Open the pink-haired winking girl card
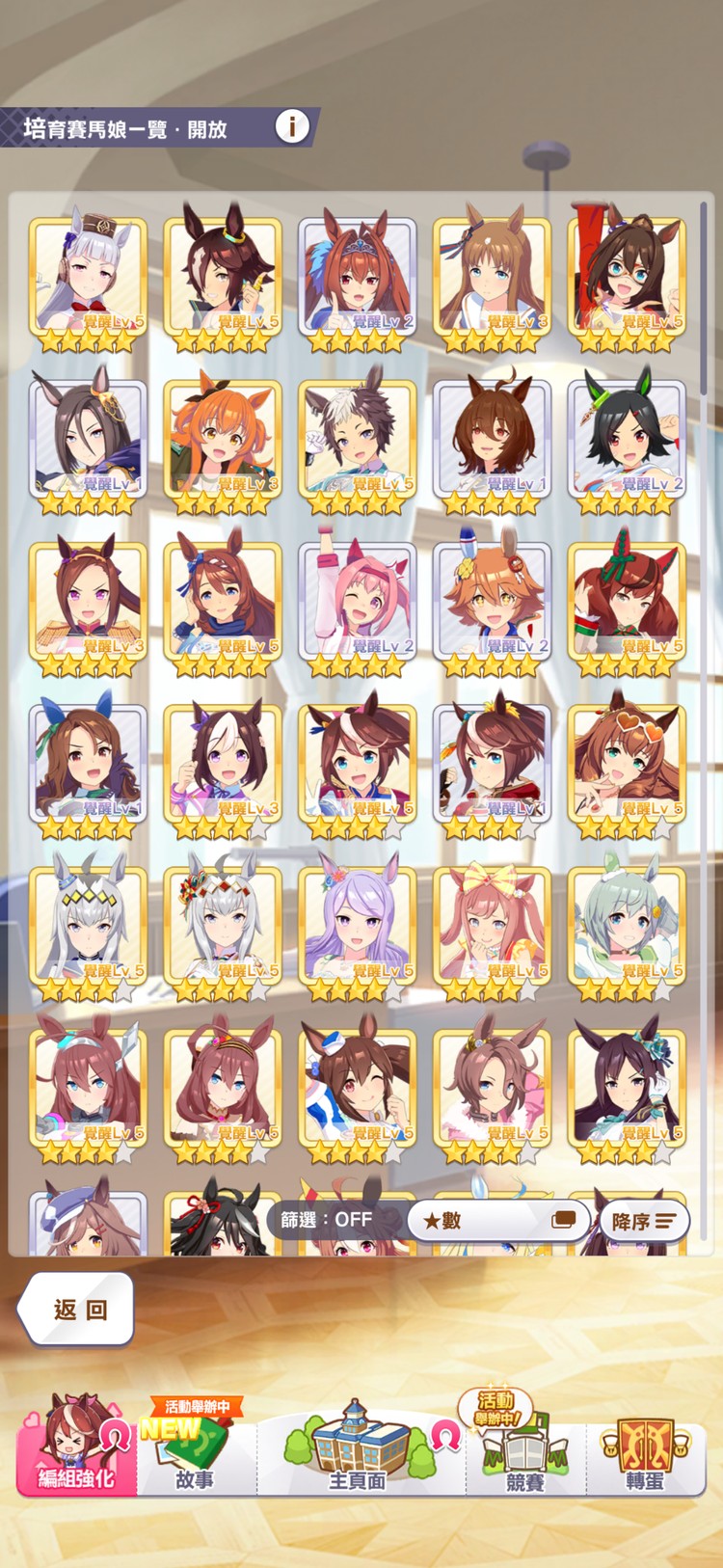Viewport: 723px width, 1568px height. click(x=358, y=604)
